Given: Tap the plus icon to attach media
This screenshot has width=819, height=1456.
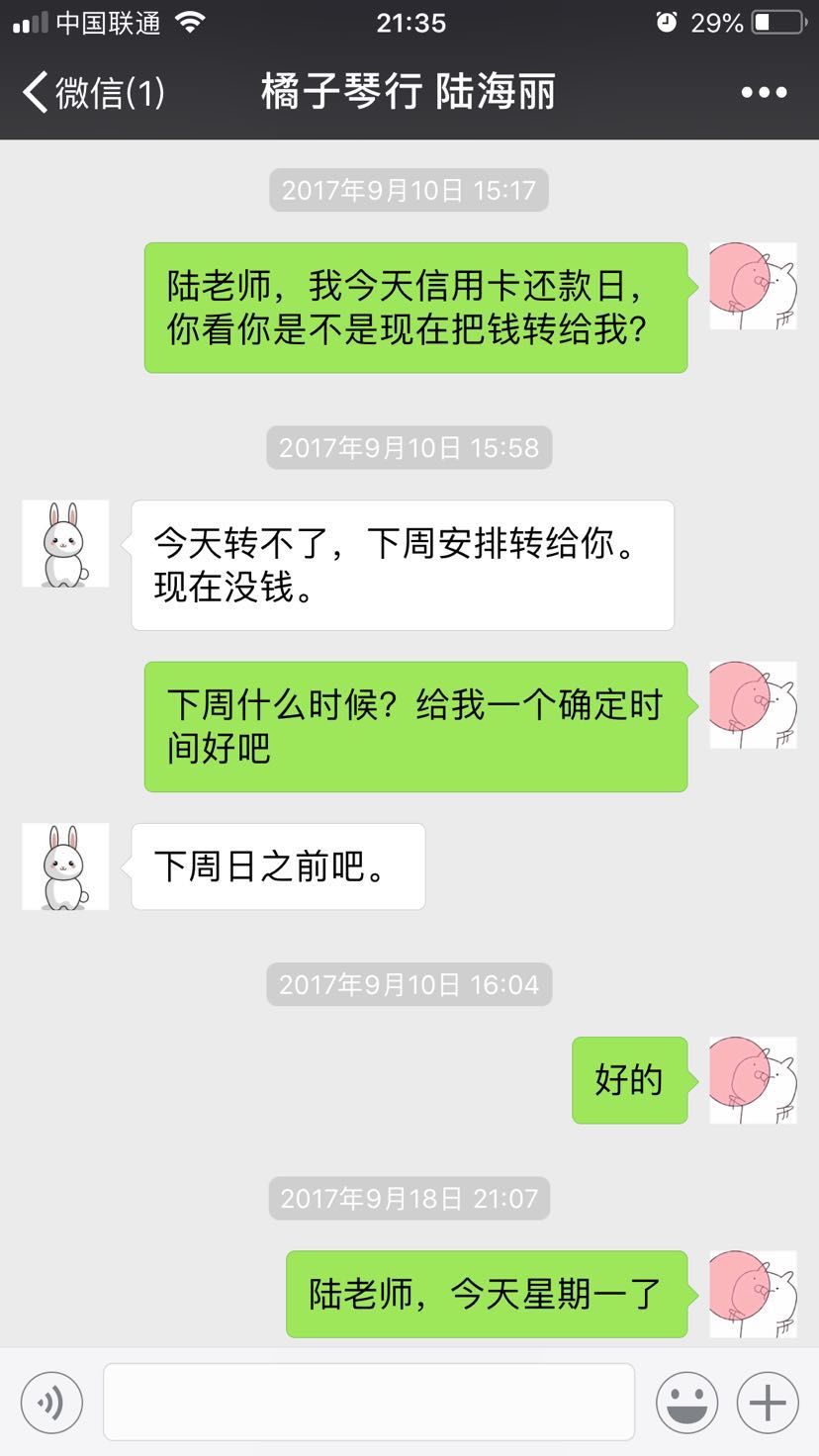Looking at the screenshot, I should click(767, 1402).
